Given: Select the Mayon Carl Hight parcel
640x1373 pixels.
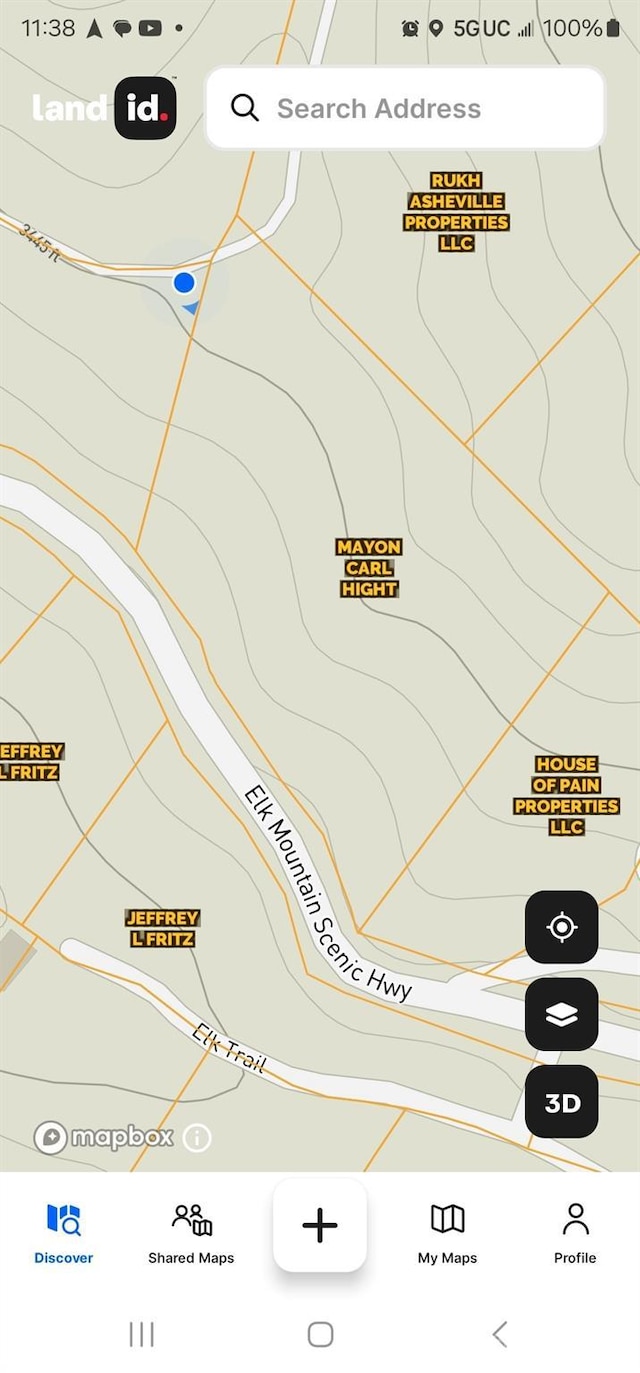Looking at the screenshot, I should click(x=369, y=568).
